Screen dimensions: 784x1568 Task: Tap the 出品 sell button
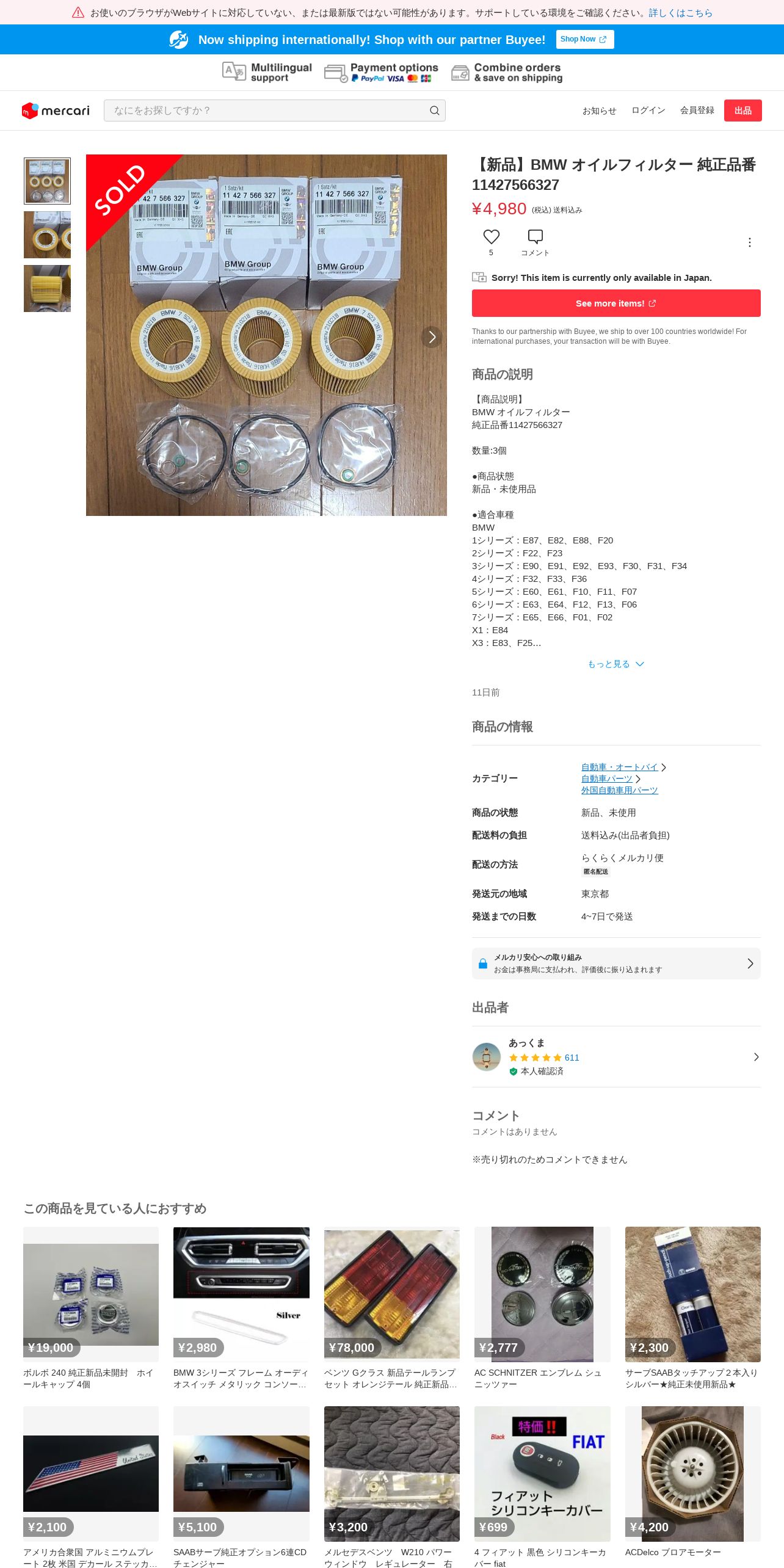coord(742,111)
